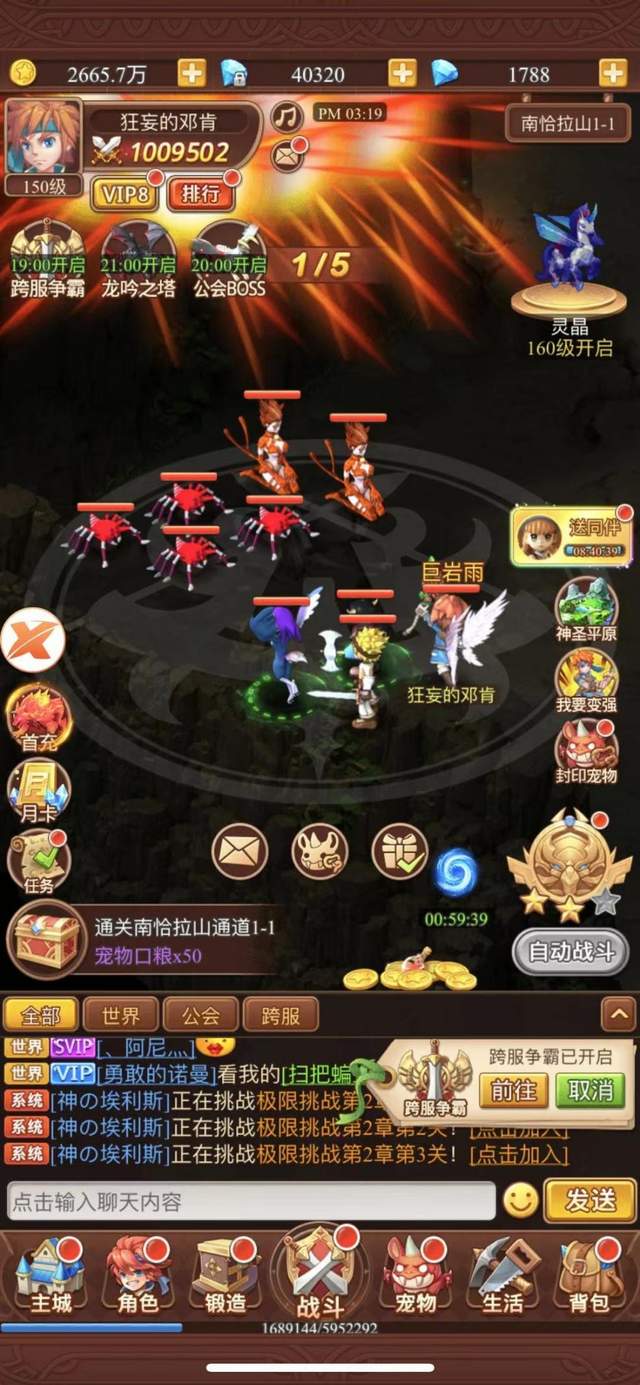Go to the 主城 main city tab
The width and height of the screenshot is (640, 1385).
(51, 1276)
